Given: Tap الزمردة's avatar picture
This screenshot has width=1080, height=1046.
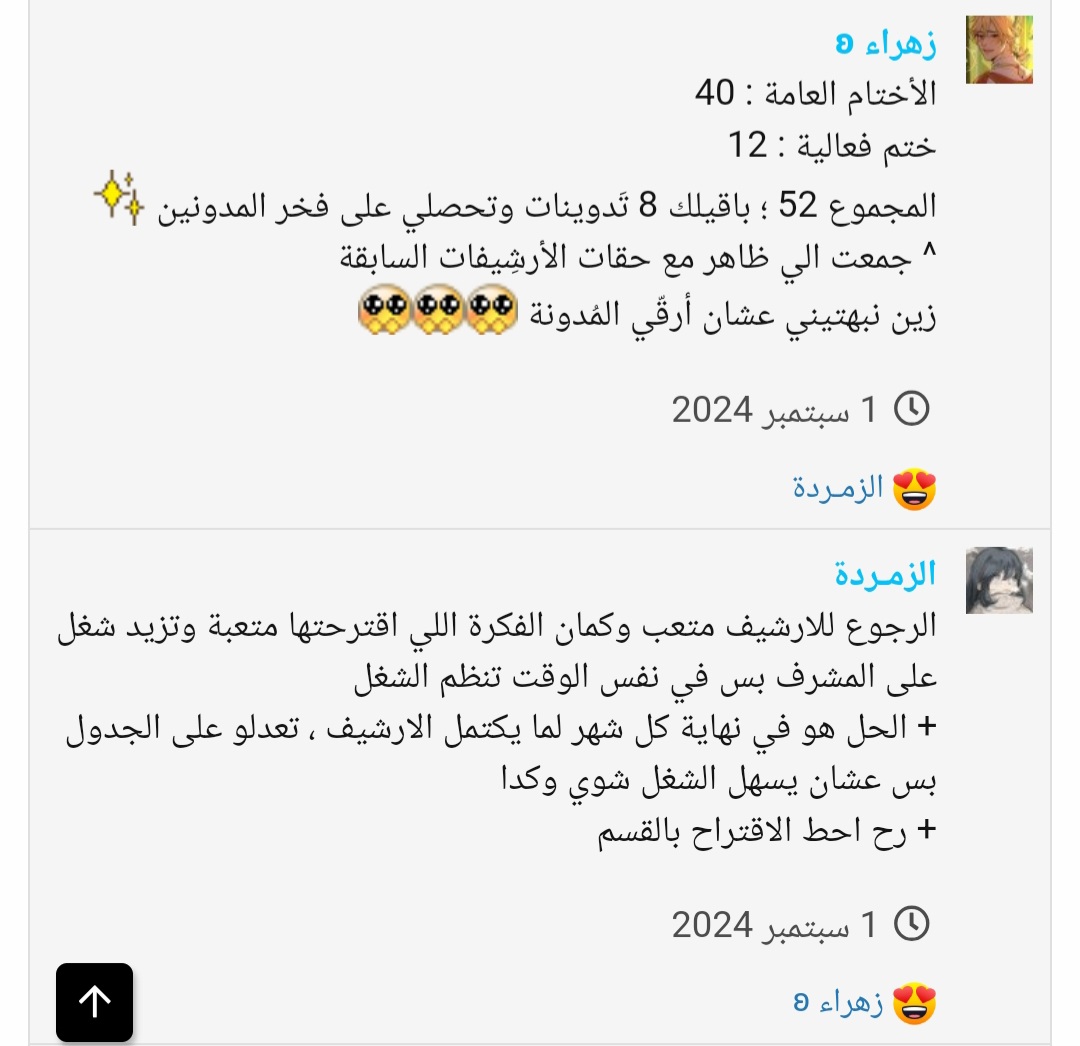Looking at the screenshot, I should click(998, 580).
